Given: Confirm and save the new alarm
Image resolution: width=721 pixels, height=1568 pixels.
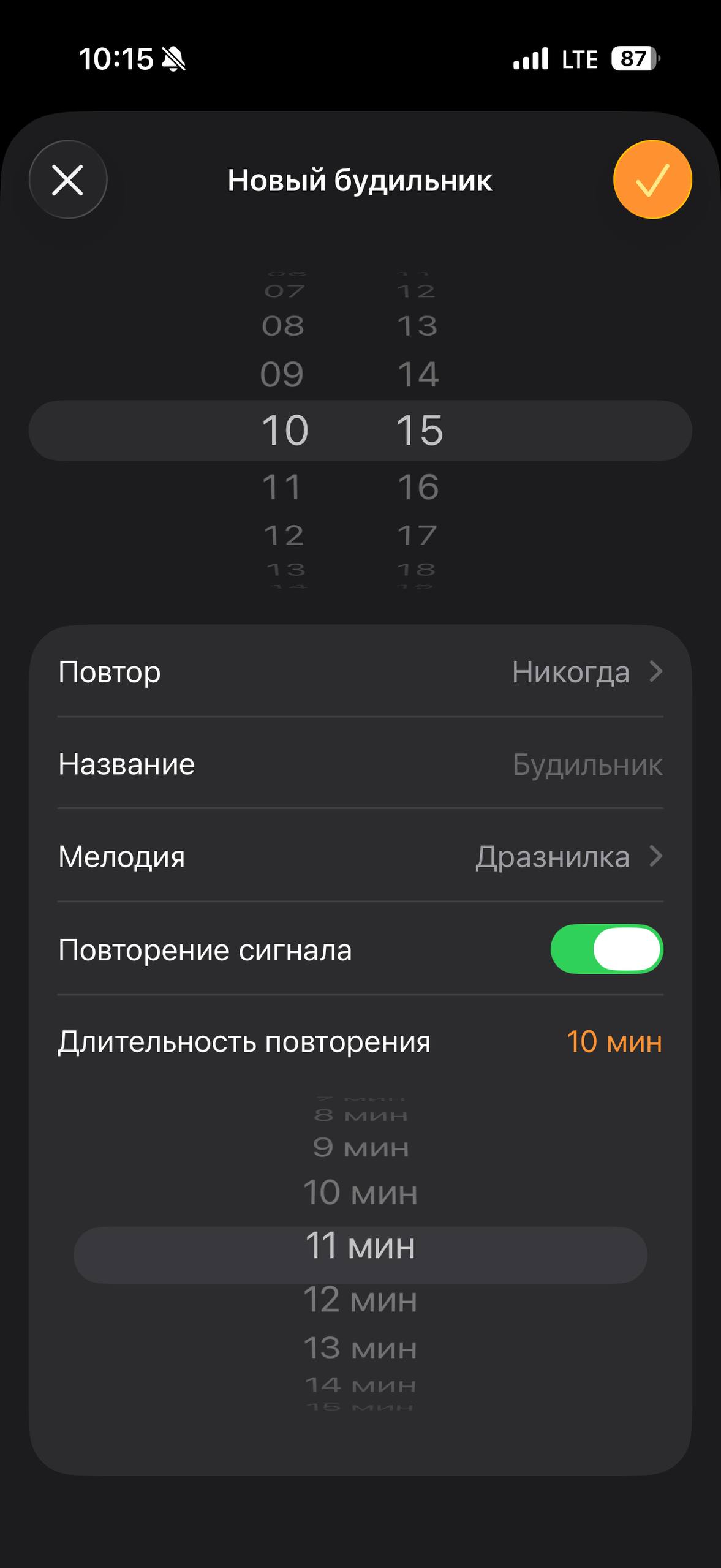Looking at the screenshot, I should [x=652, y=180].
